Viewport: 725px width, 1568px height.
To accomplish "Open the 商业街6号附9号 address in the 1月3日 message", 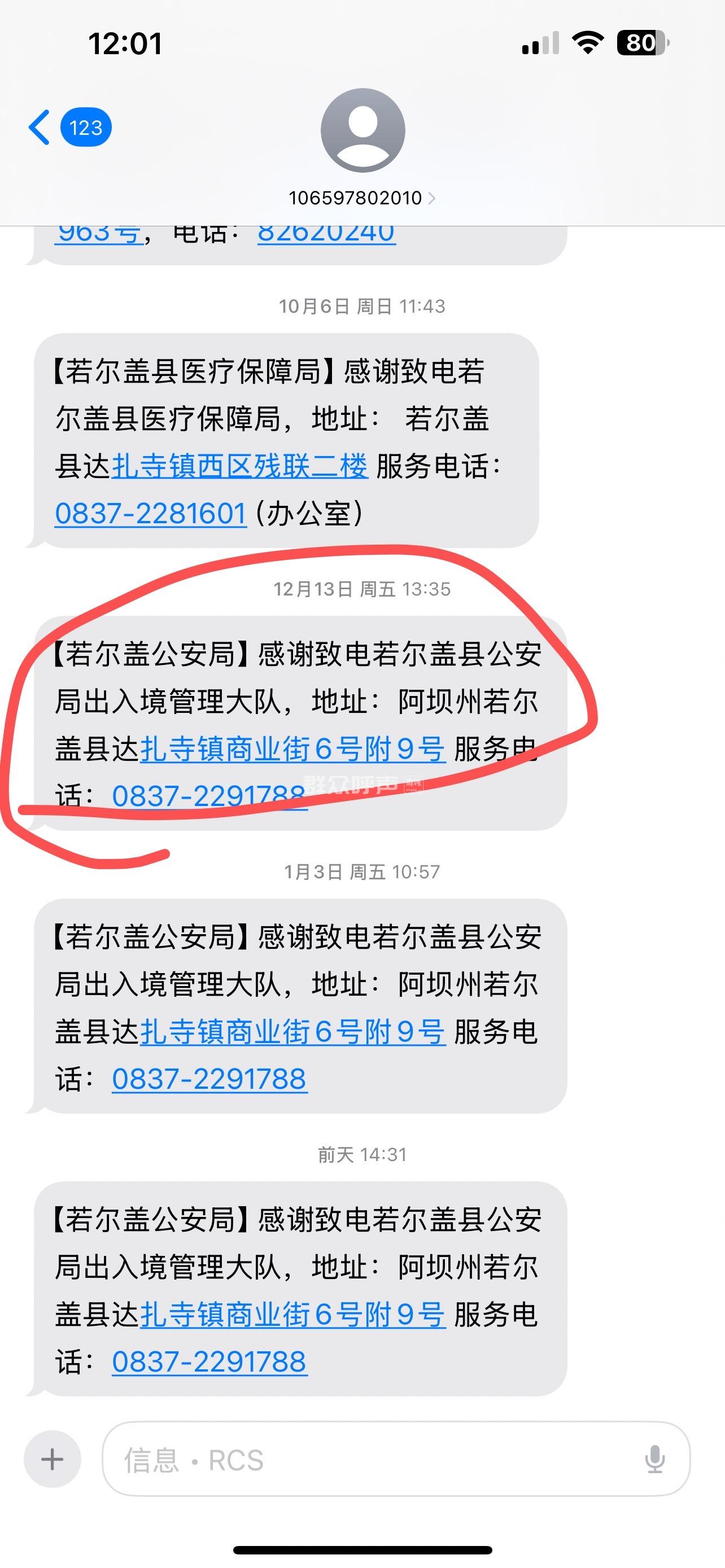I will coord(293,1032).
